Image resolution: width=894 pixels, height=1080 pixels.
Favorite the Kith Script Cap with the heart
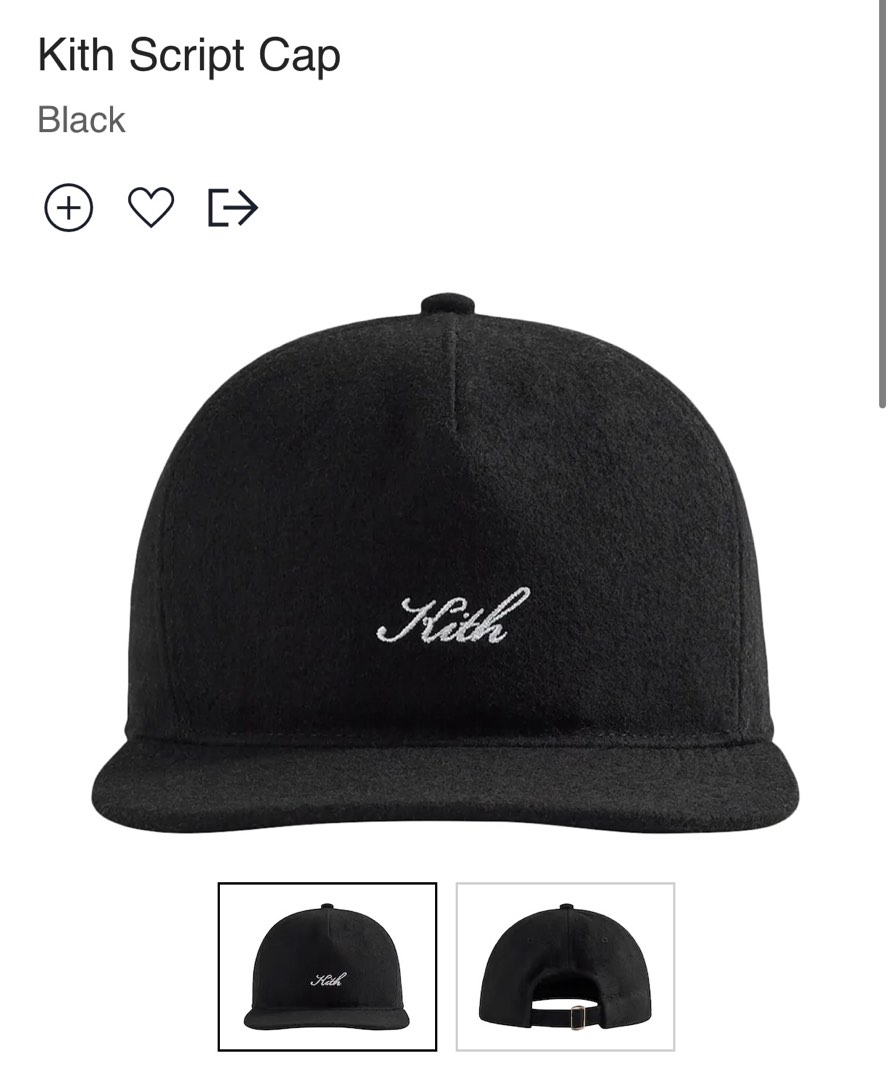151,208
